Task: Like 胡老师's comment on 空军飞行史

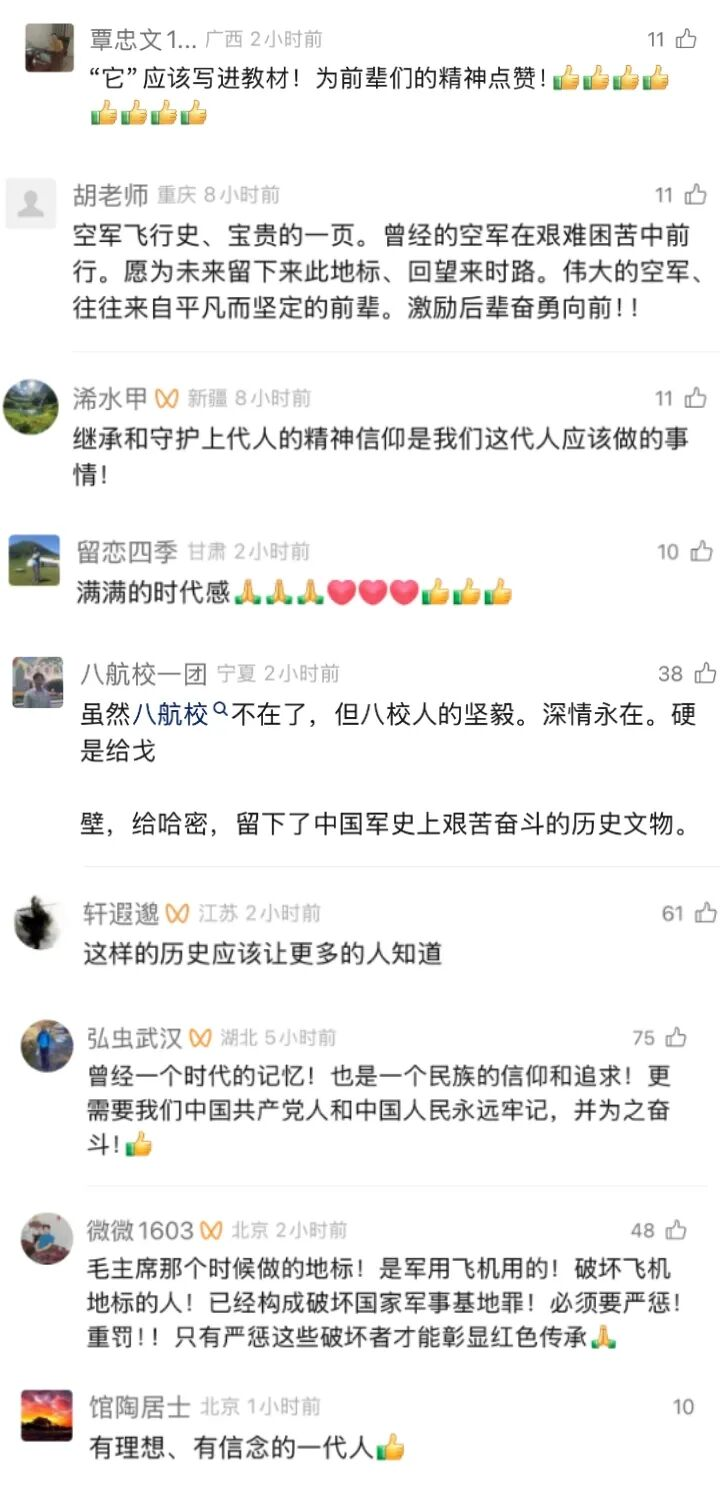Action: pyautogui.click(x=695, y=195)
